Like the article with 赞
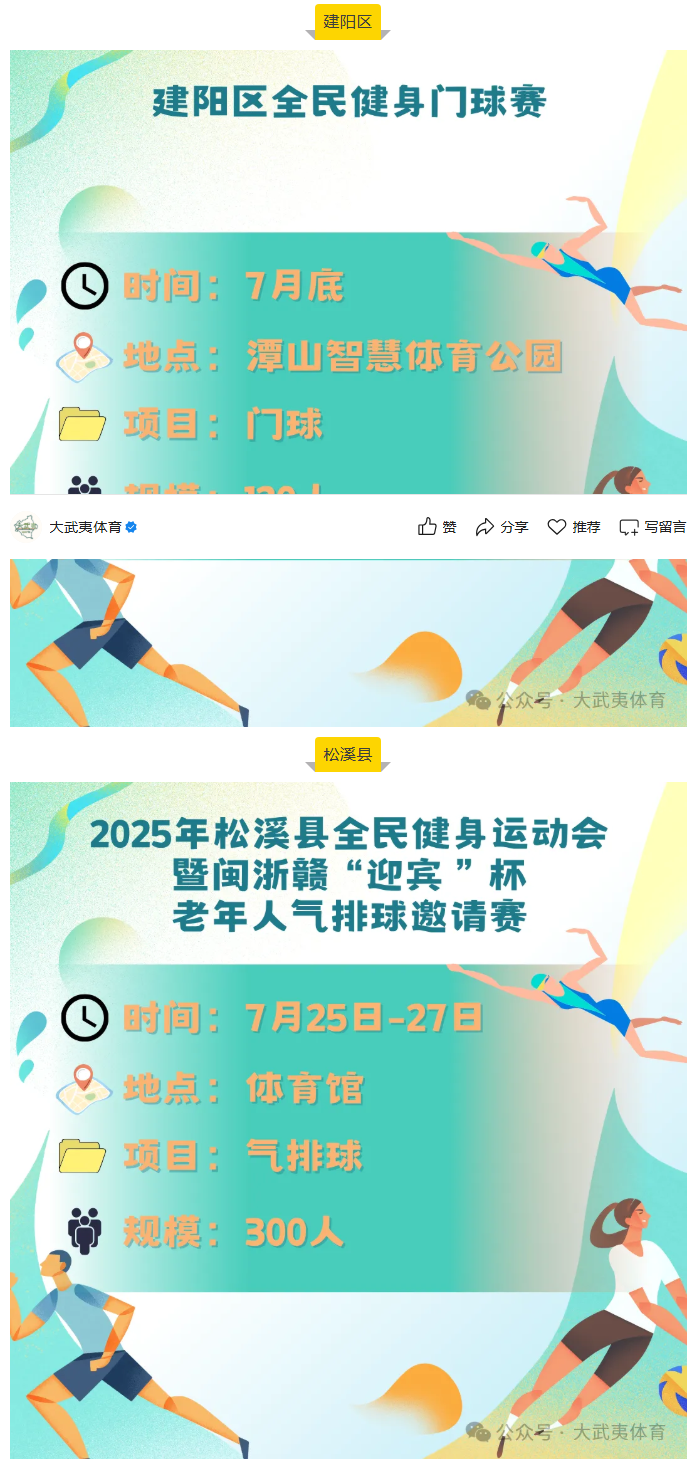This screenshot has width=696, height=1468. click(x=437, y=527)
